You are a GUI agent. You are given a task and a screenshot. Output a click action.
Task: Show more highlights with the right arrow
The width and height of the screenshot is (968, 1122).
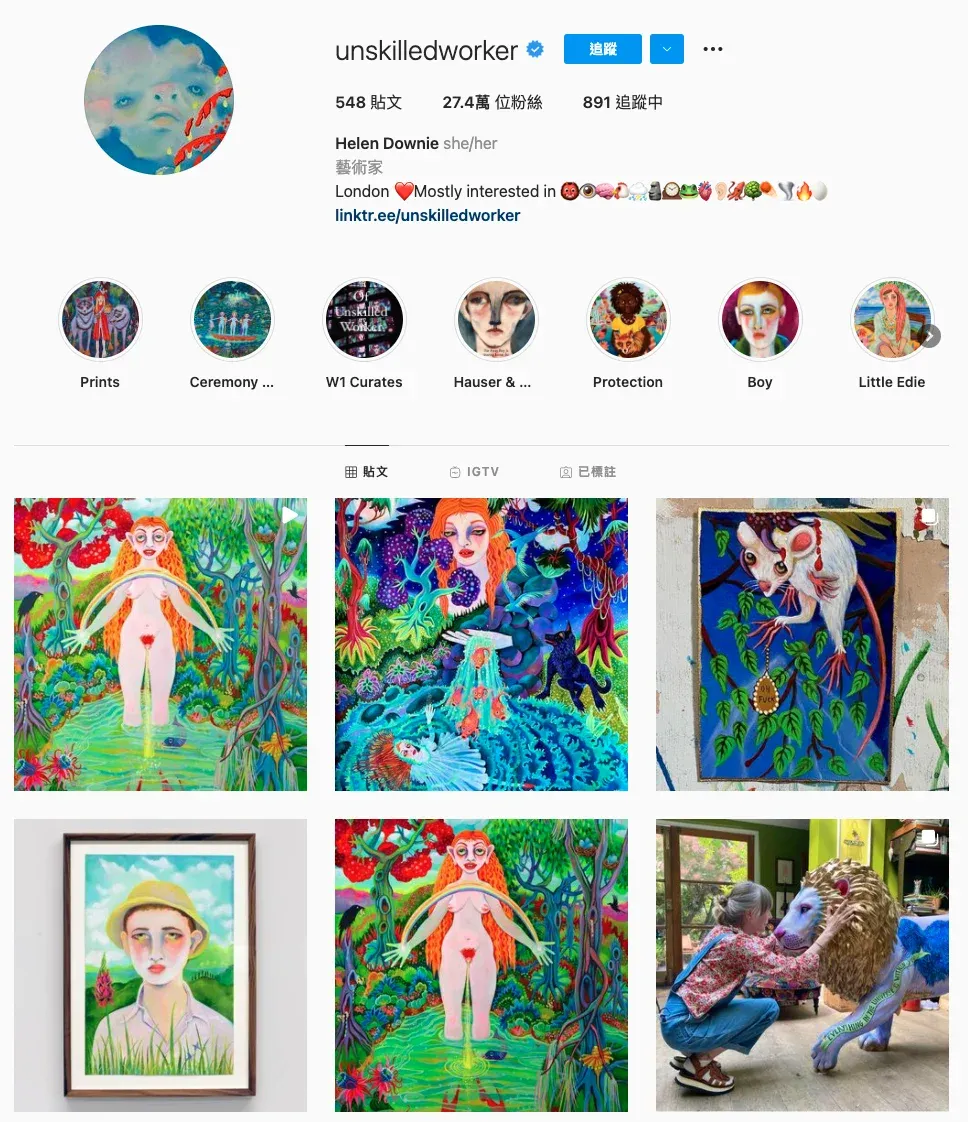point(931,337)
